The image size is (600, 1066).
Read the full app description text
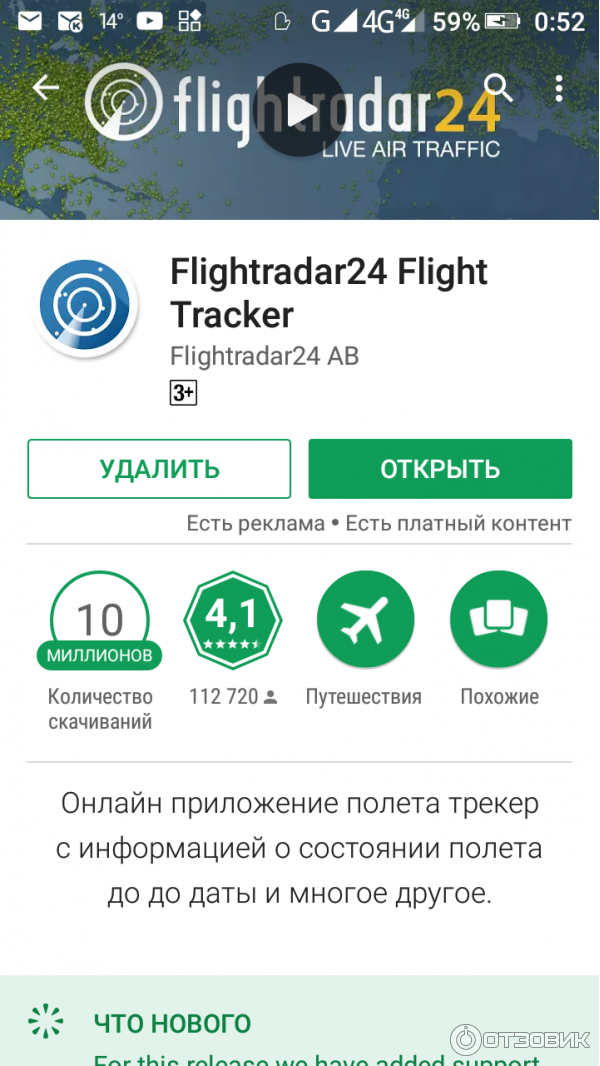[299, 848]
